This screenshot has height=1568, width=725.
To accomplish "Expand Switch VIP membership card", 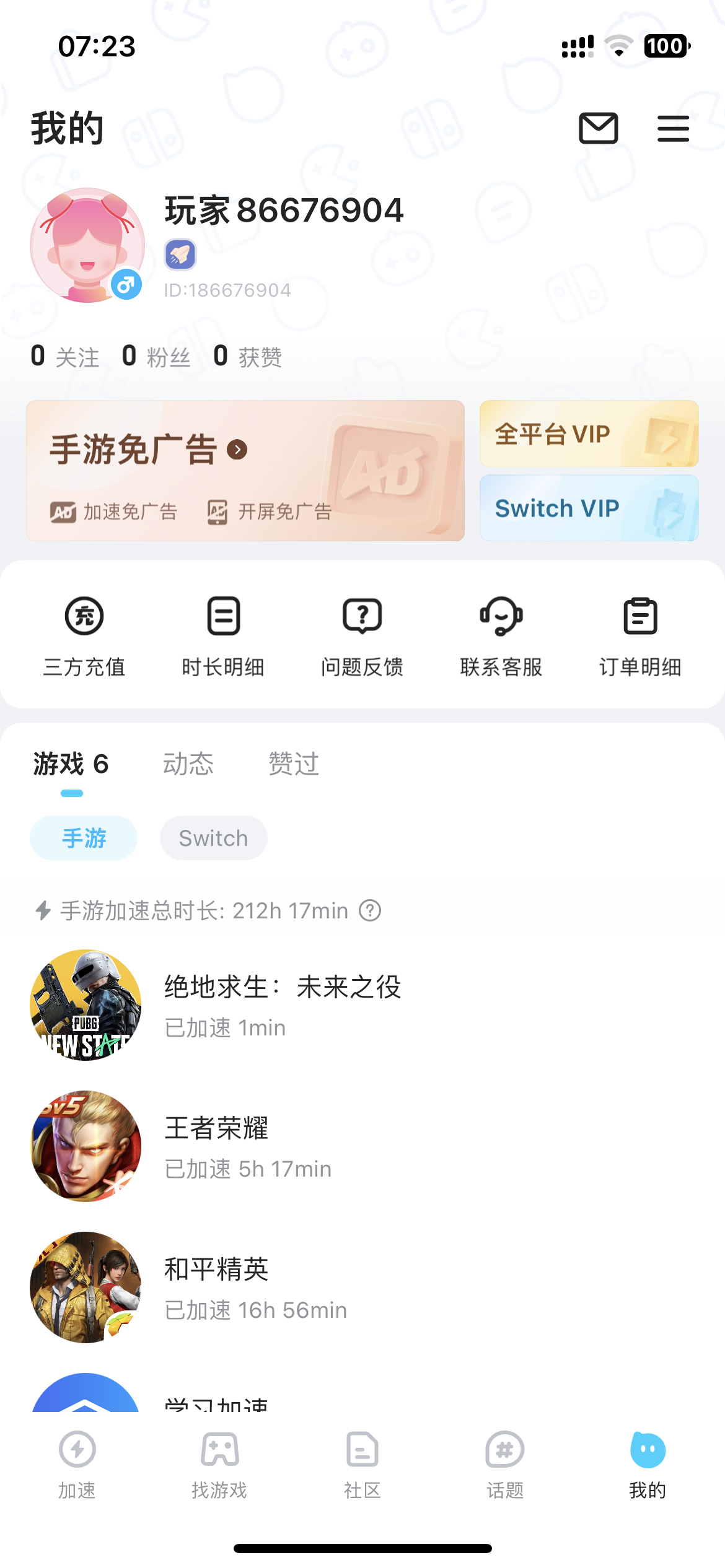I will tap(587, 508).
